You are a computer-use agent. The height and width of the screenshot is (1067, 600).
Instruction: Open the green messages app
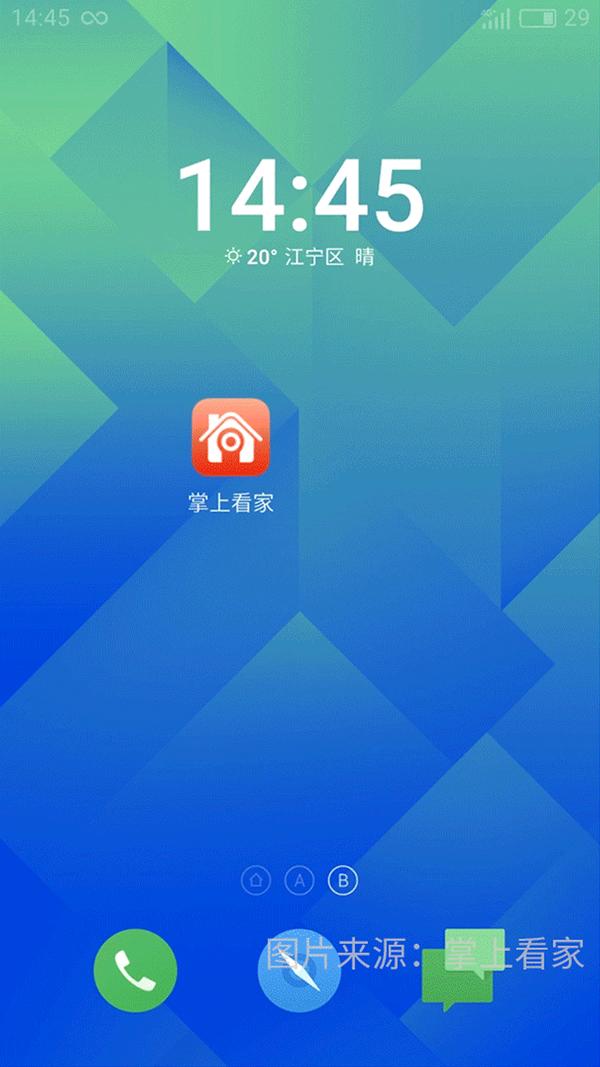459,970
